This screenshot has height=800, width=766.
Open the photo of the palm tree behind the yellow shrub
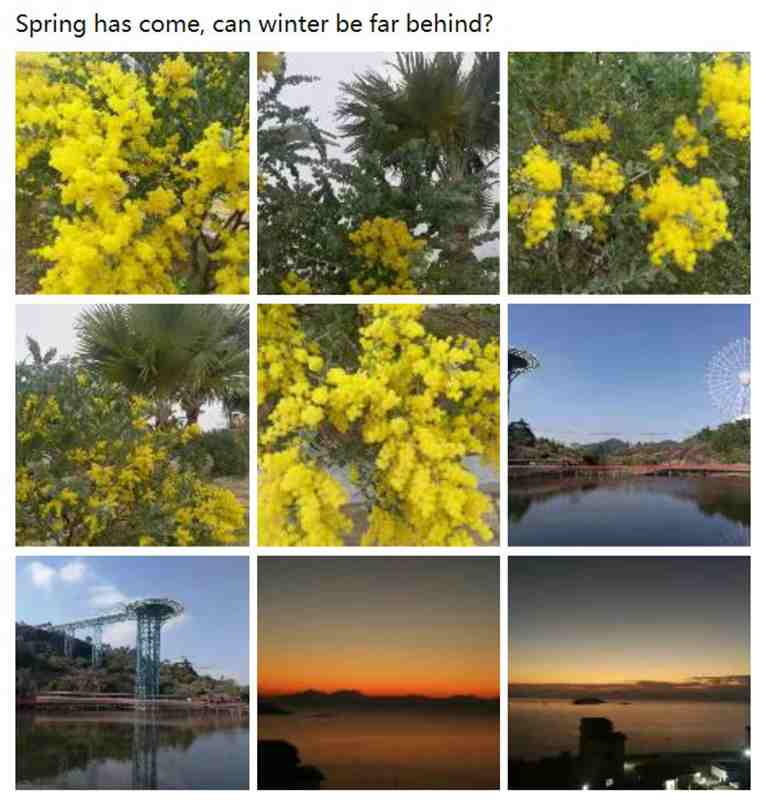tap(132, 425)
